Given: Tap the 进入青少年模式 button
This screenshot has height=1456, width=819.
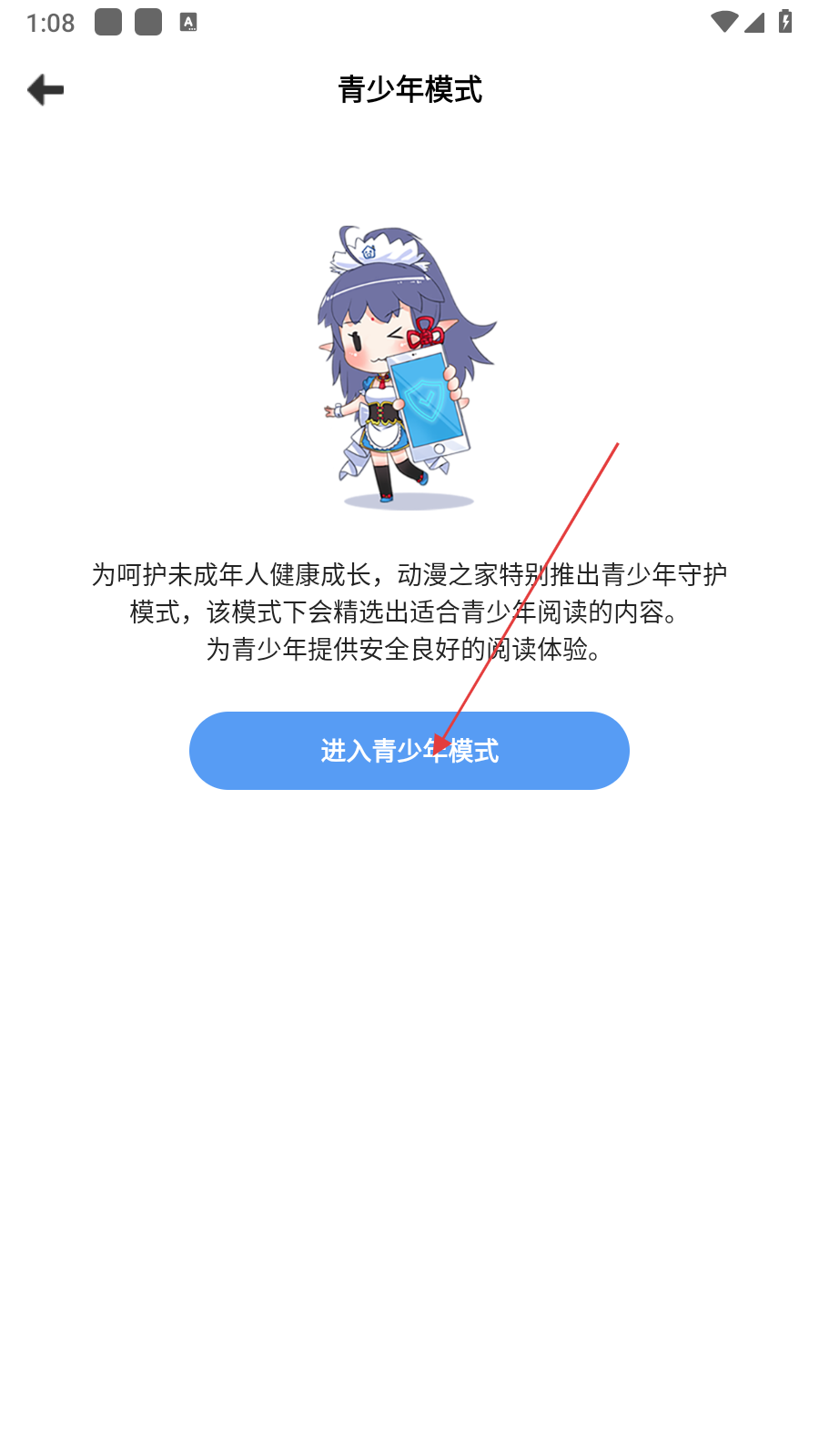Looking at the screenshot, I should tap(409, 751).
